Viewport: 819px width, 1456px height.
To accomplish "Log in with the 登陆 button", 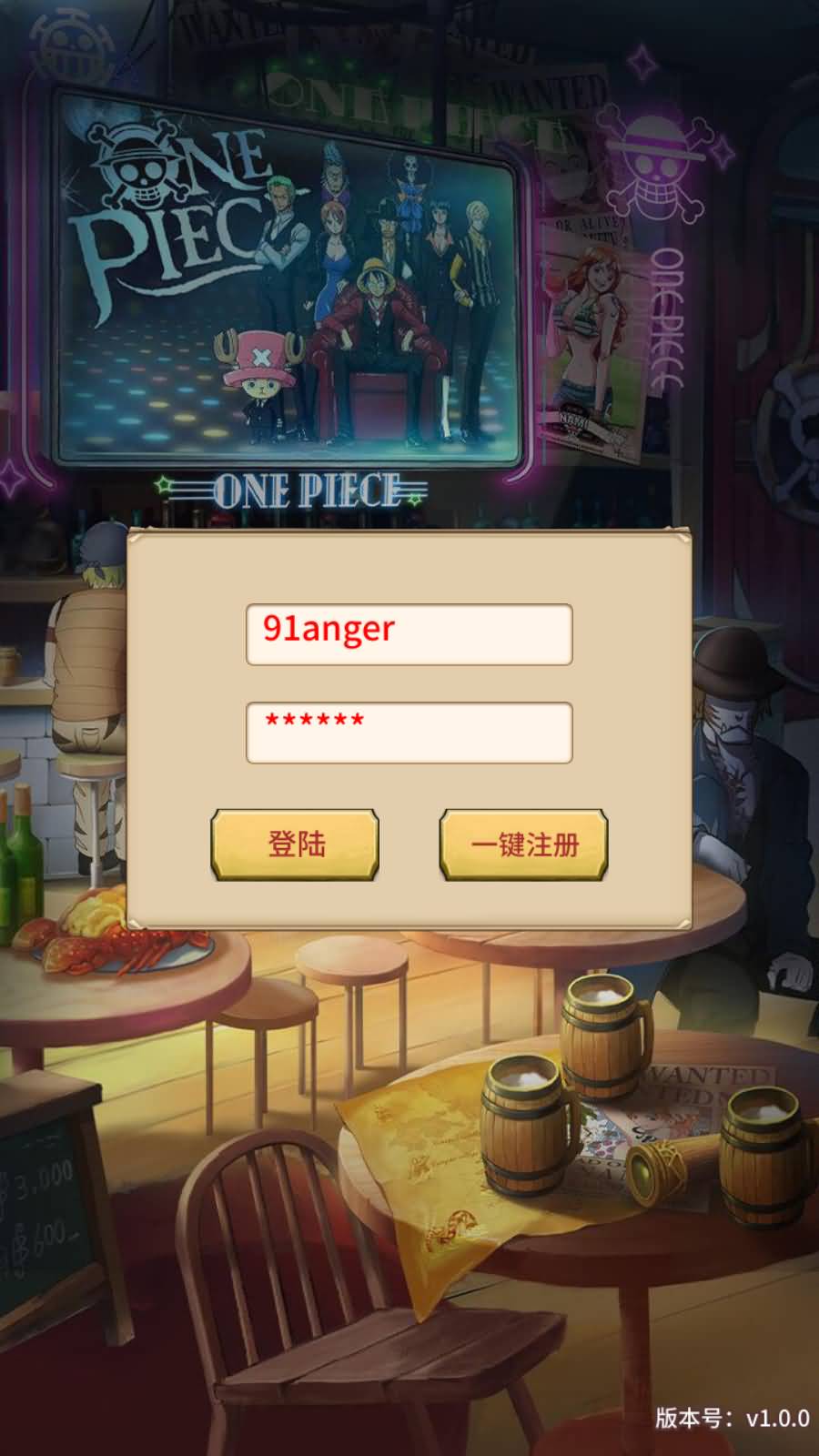I will (x=295, y=844).
